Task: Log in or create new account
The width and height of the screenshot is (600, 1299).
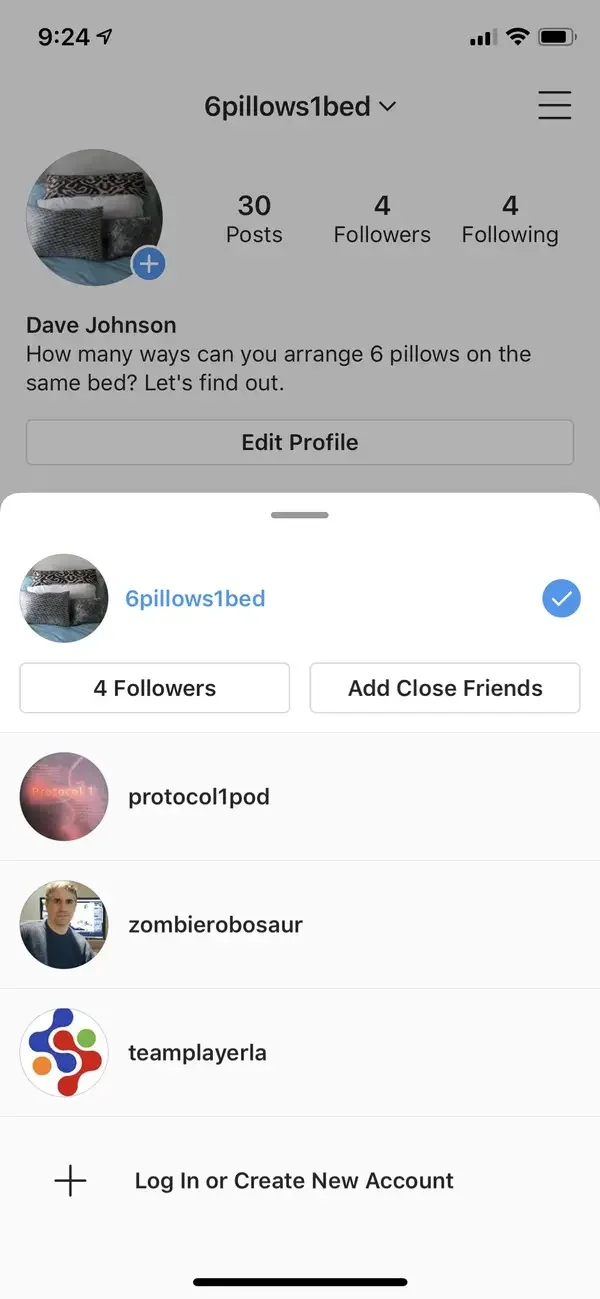Action: coord(293,1181)
